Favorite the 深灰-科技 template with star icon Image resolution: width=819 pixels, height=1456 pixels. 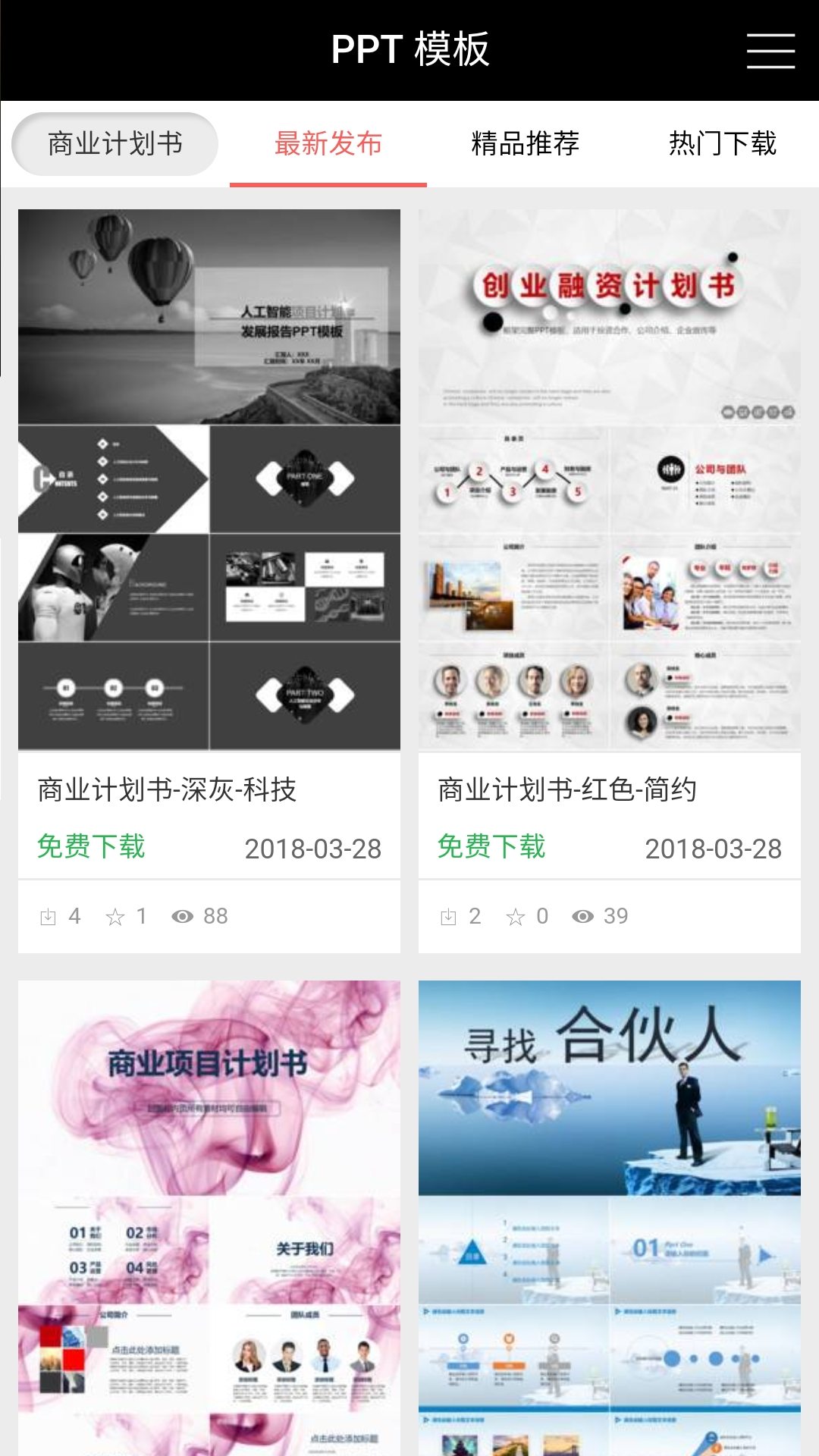coord(115,918)
